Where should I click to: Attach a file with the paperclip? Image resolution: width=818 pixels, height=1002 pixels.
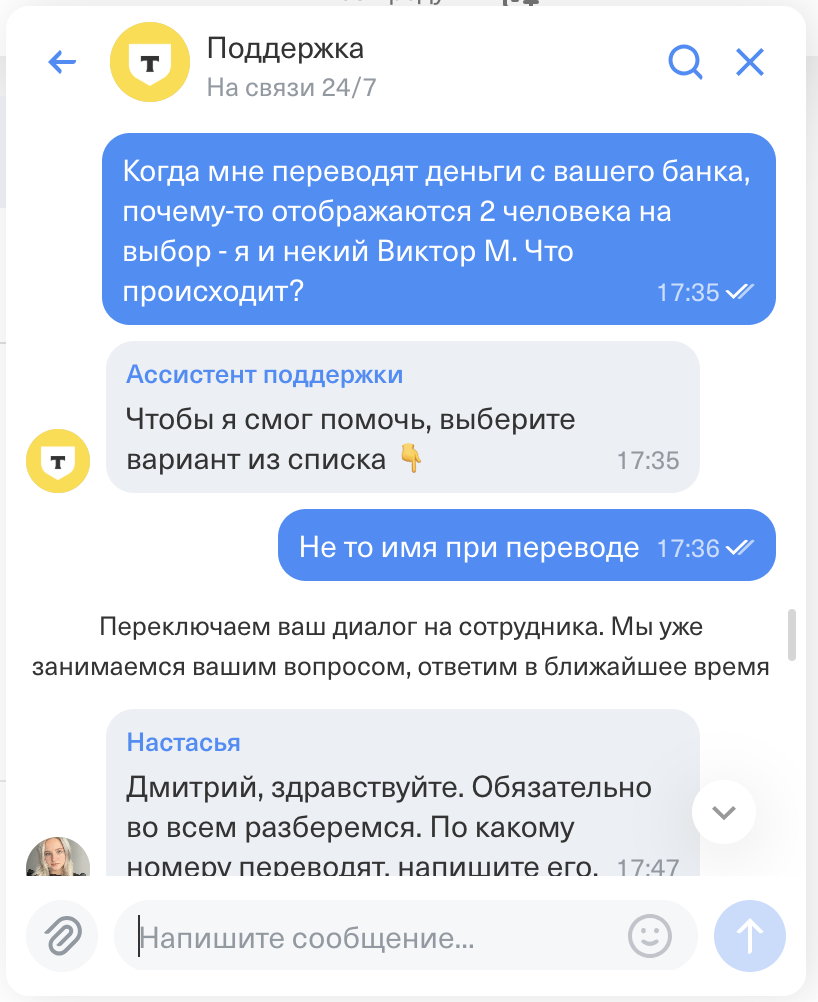click(62, 937)
